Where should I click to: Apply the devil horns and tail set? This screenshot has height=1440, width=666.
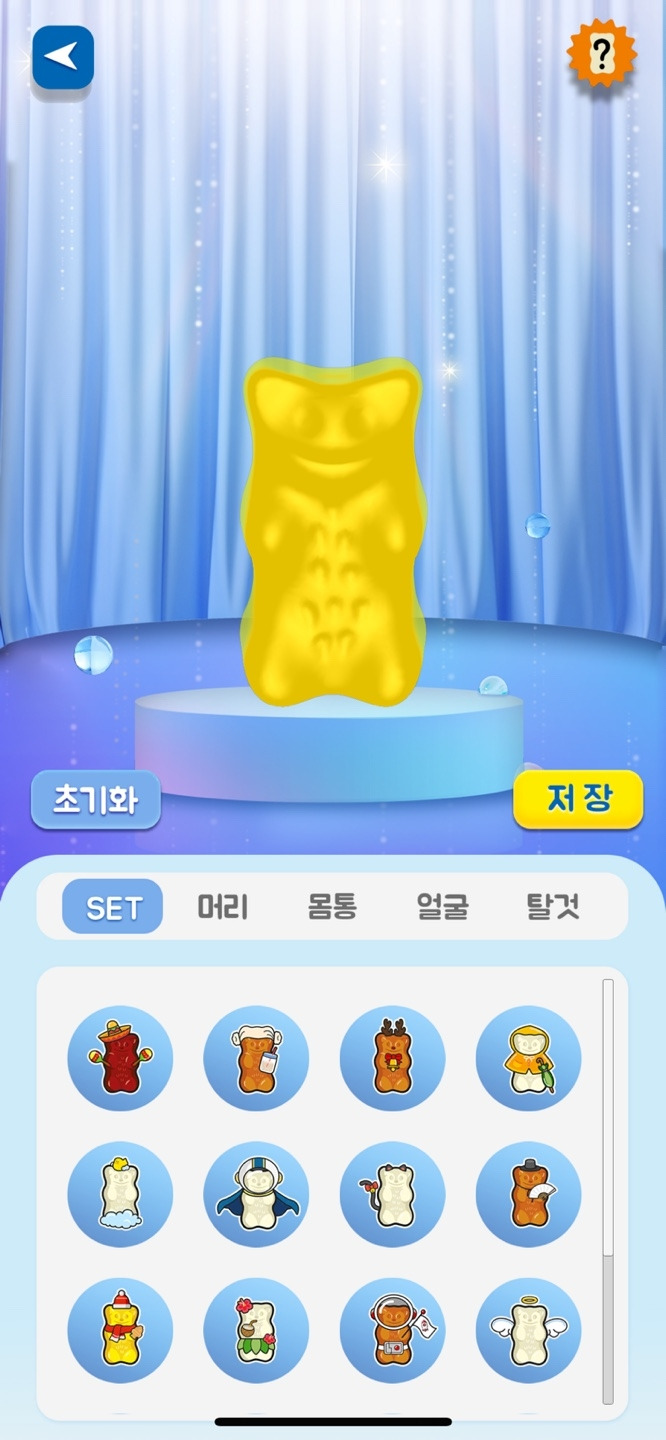[x=392, y=1194]
